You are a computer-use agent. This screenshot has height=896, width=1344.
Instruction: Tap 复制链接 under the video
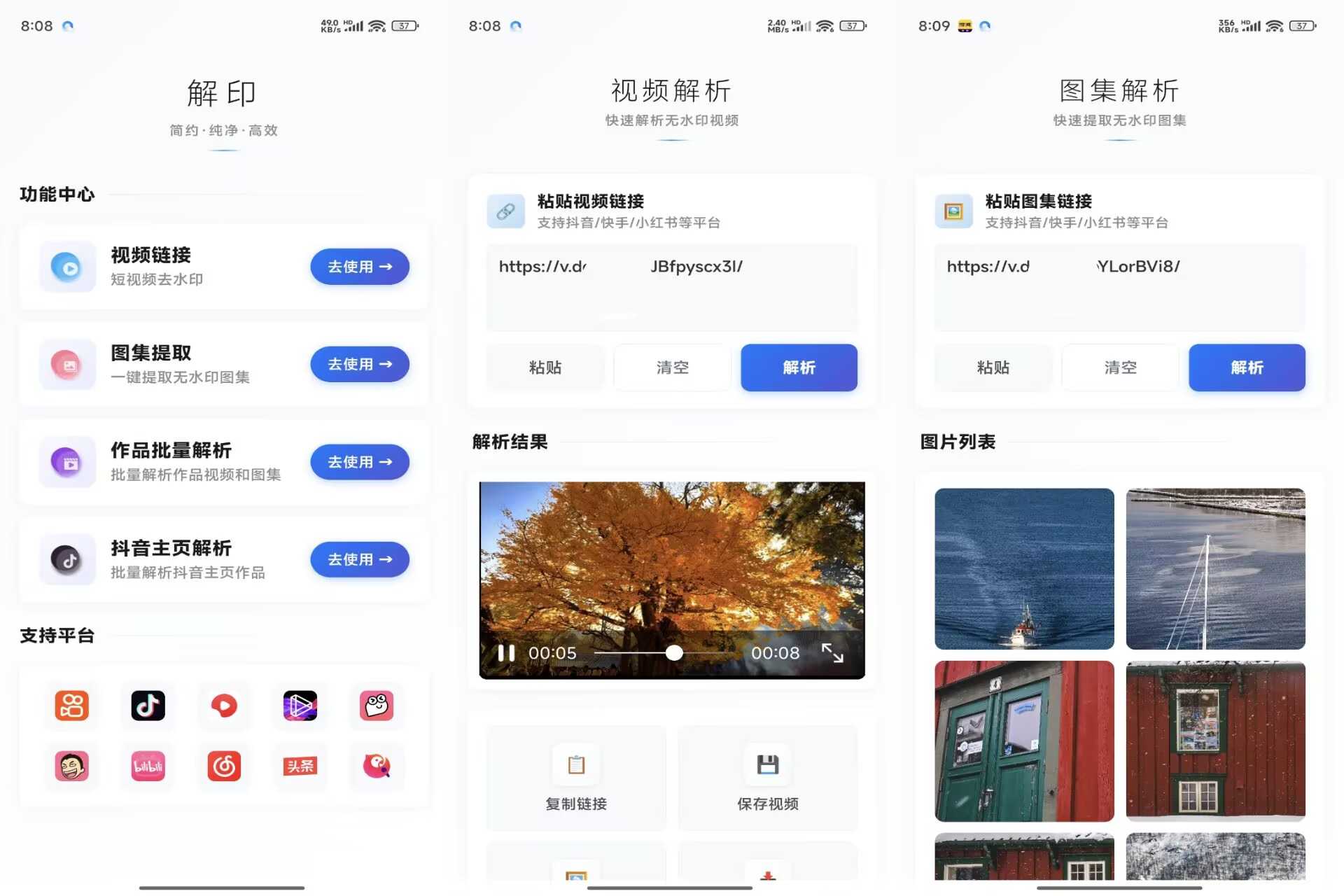coord(576,779)
